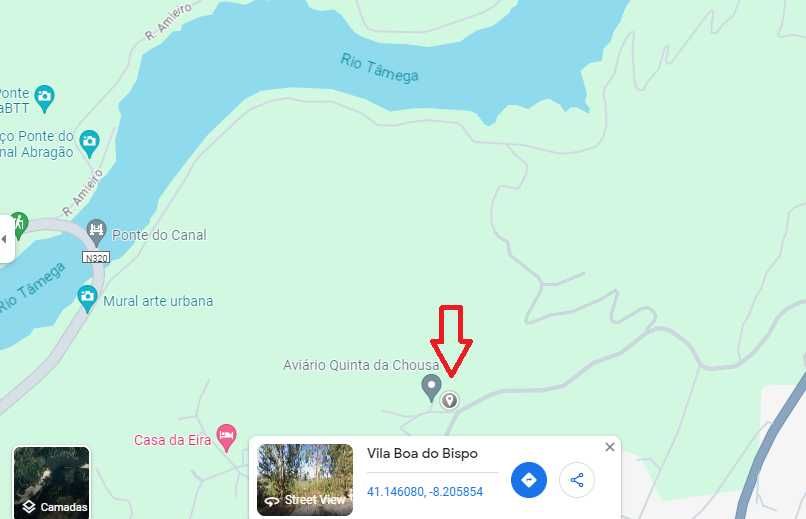
Task: Open the Camadas layers switcher
Action: click(51, 481)
